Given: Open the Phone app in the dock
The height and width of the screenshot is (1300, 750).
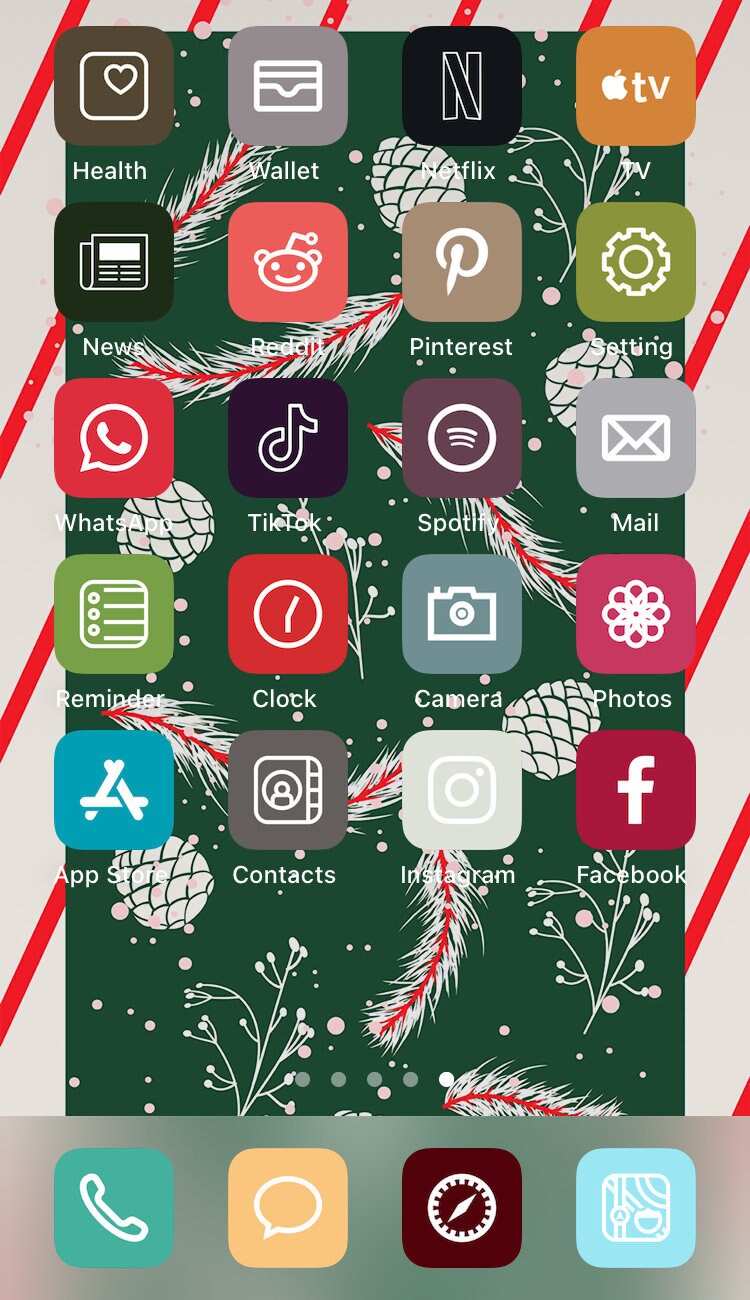Looking at the screenshot, I should tap(114, 1208).
